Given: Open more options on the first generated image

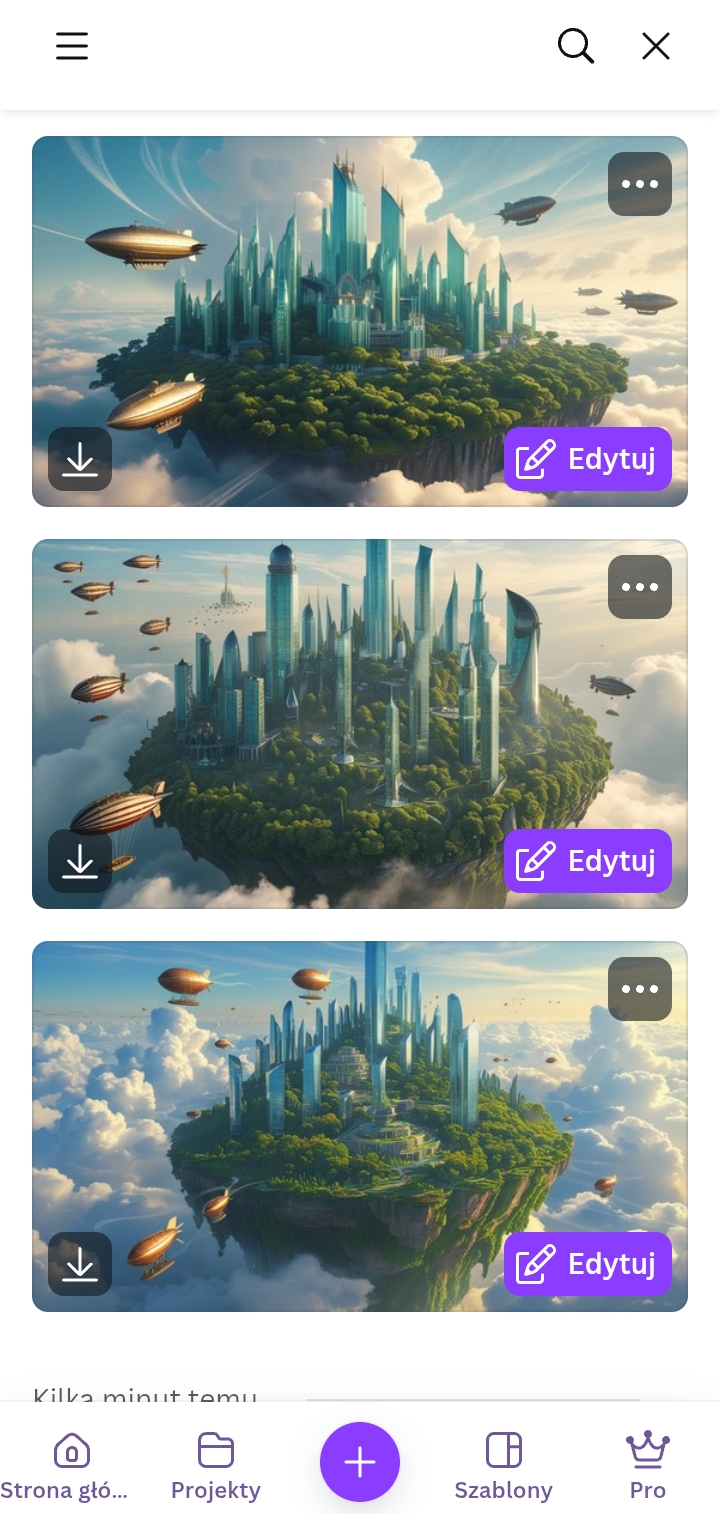Looking at the screenshot, I should tap(640, 184).
